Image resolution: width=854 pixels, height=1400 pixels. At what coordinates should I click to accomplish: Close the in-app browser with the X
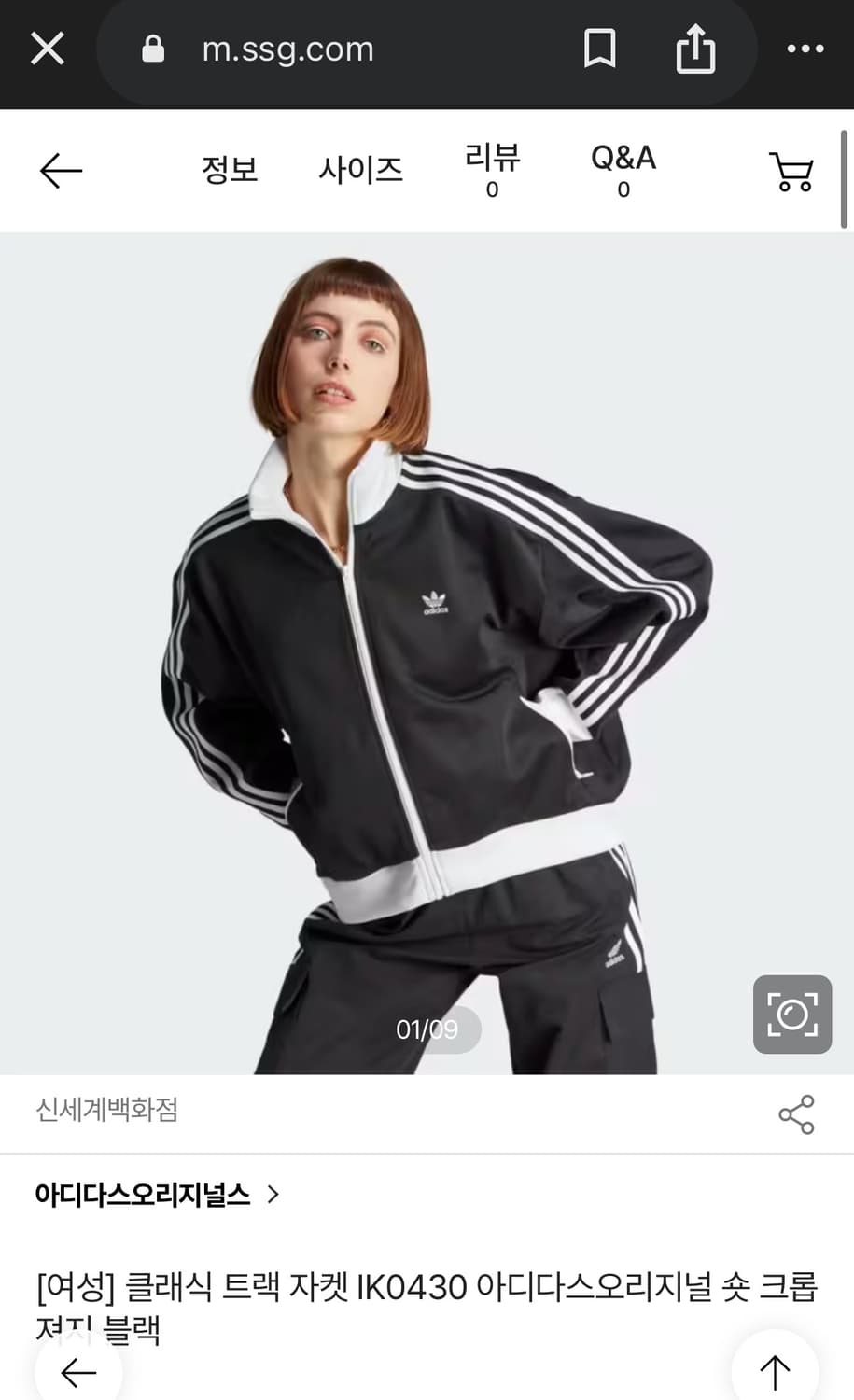pos(47,49)
